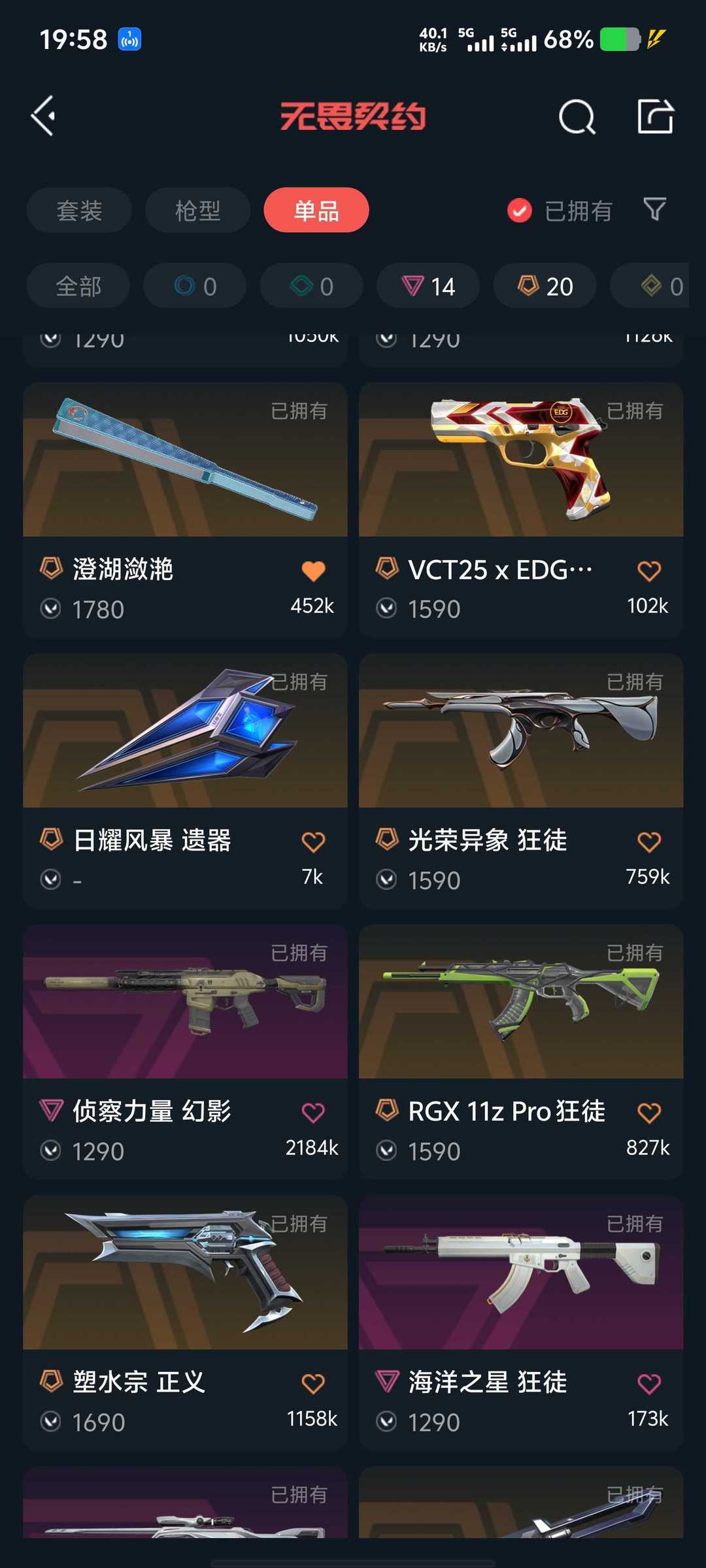706x1568 pixels.
Task: Uncheck the 已拥有 checkbox
Action: coord(520,210)
